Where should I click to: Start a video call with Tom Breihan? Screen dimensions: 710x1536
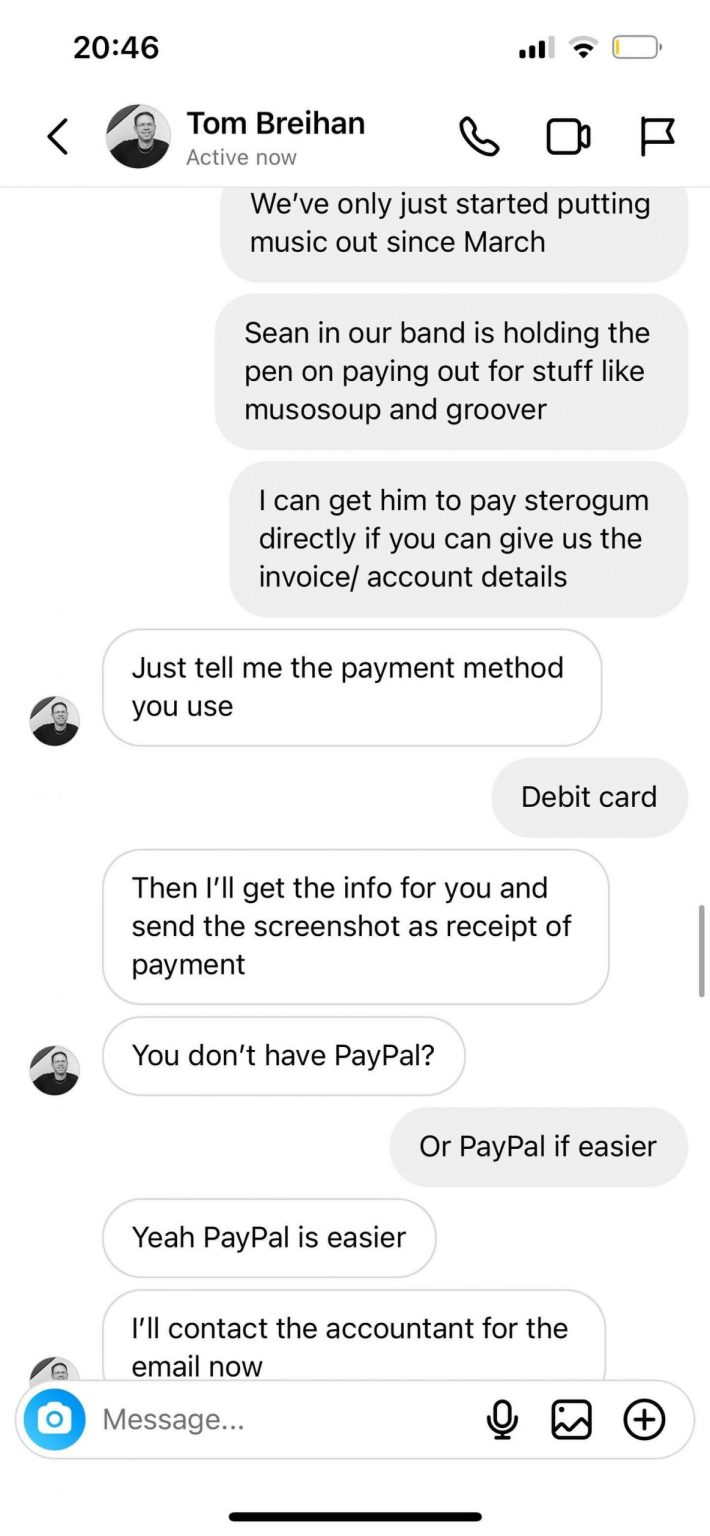[x=568, y=137]
